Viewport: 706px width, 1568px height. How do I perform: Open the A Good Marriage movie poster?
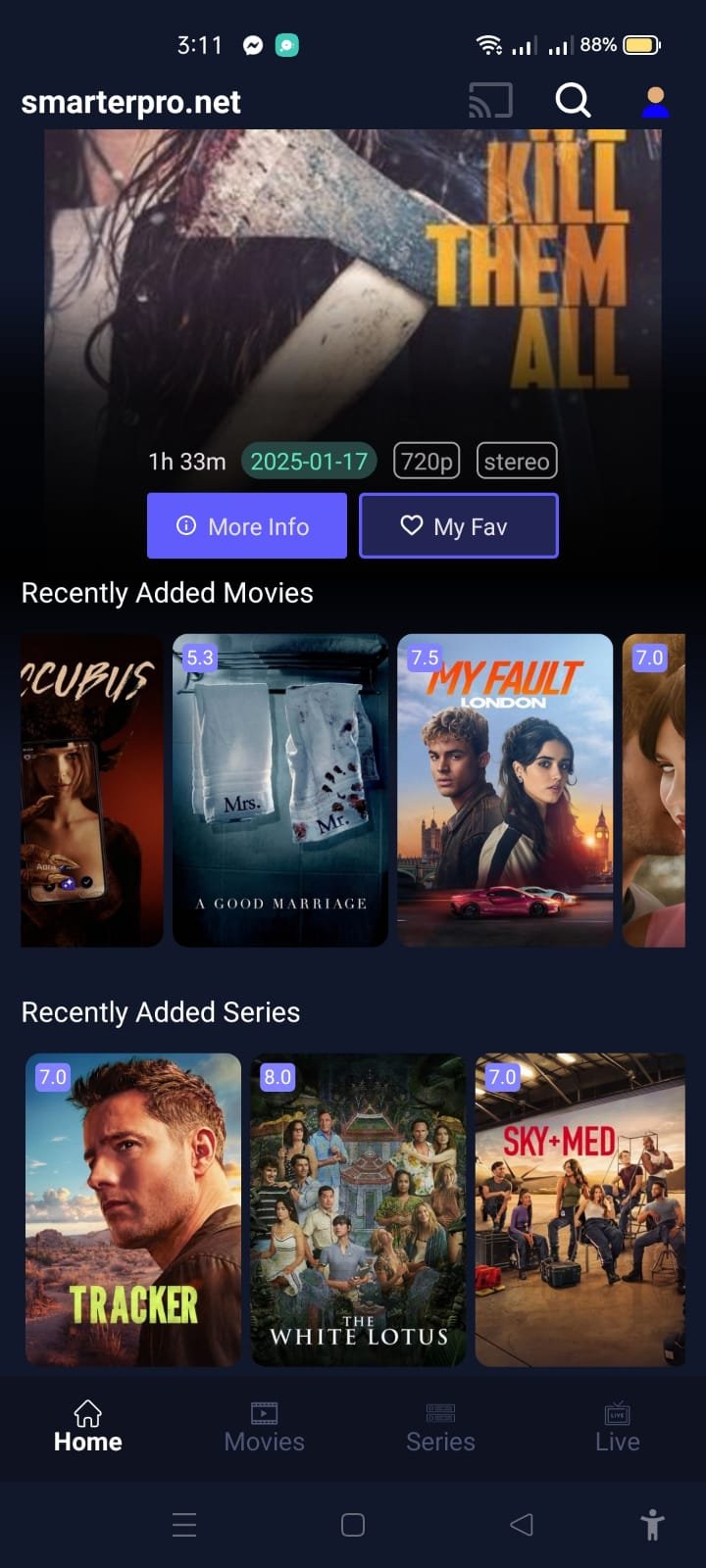pos(280,790)
